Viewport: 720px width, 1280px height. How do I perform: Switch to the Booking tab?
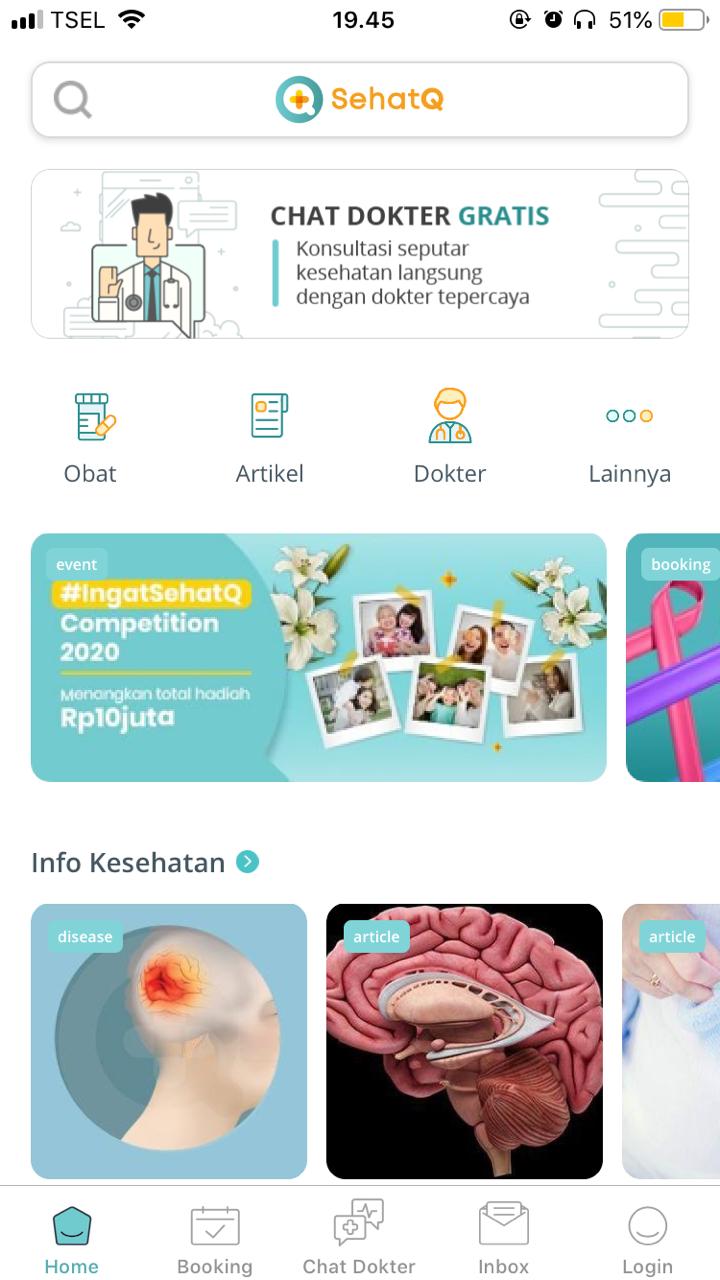coord(215,1238)
